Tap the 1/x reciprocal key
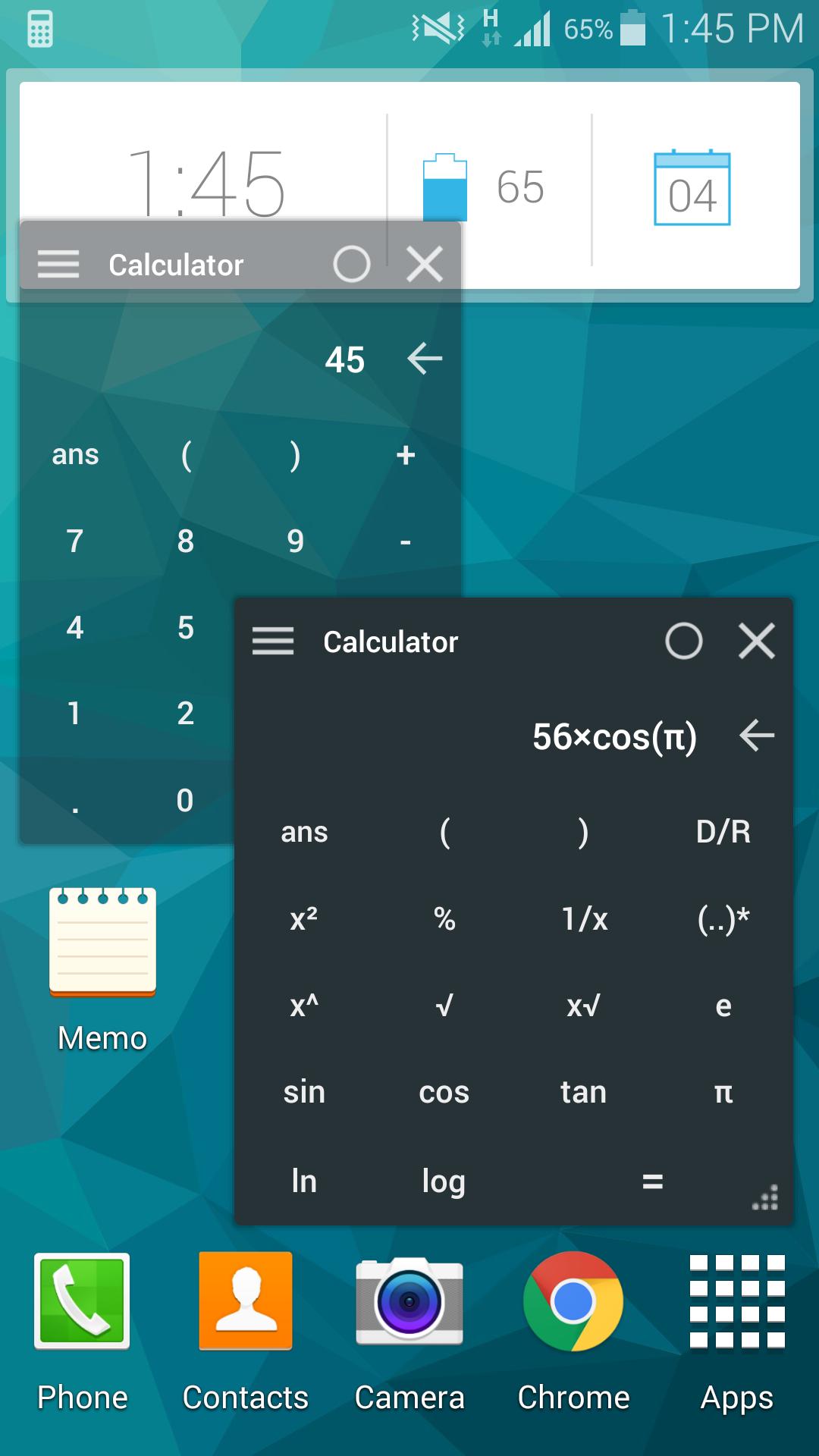The height and width of the screenshot is (1456, 819). (583, 919)
